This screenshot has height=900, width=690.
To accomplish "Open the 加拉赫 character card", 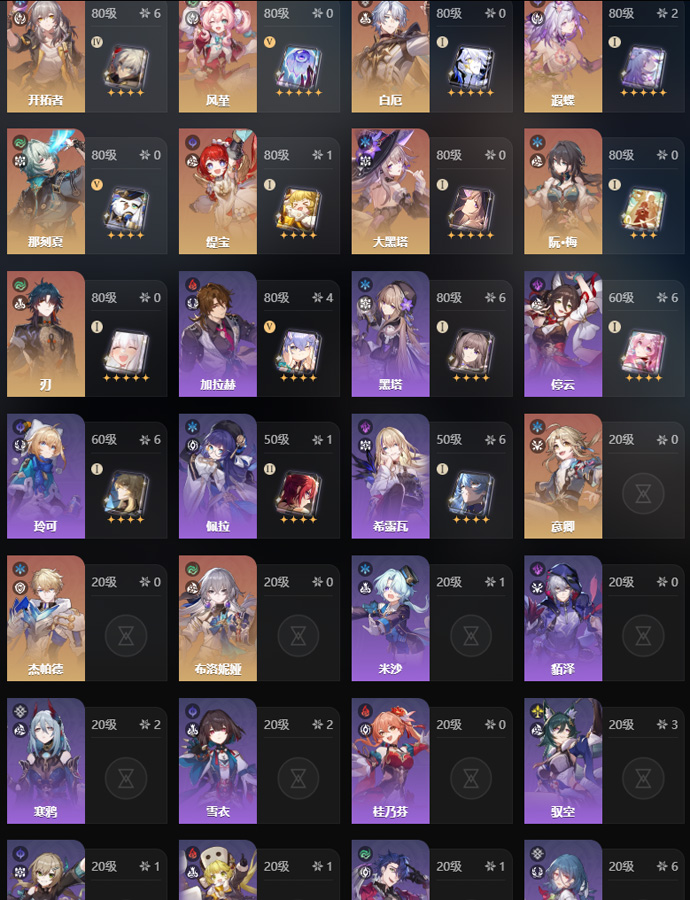I will 218,333.
